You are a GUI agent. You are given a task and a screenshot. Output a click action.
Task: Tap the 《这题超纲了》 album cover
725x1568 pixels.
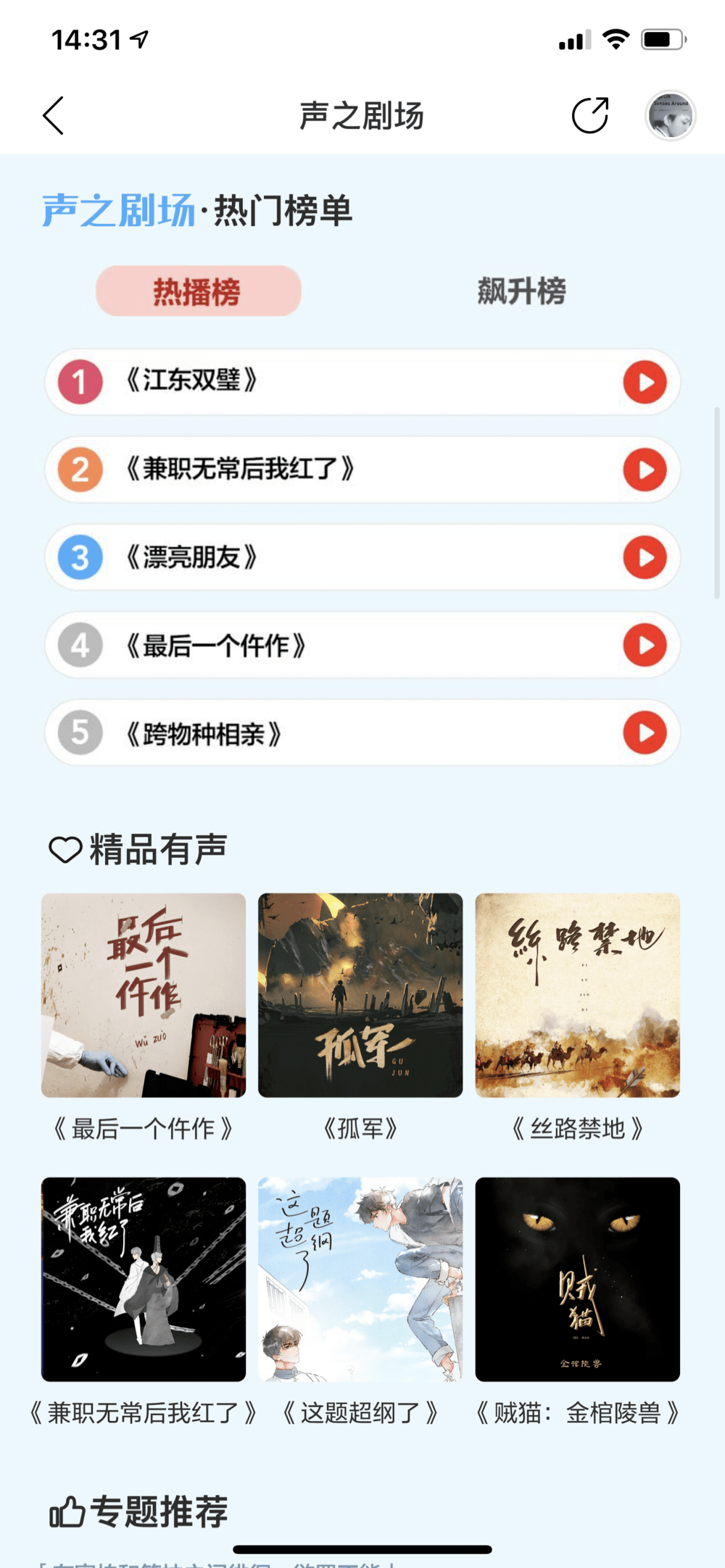(360, 1278)
